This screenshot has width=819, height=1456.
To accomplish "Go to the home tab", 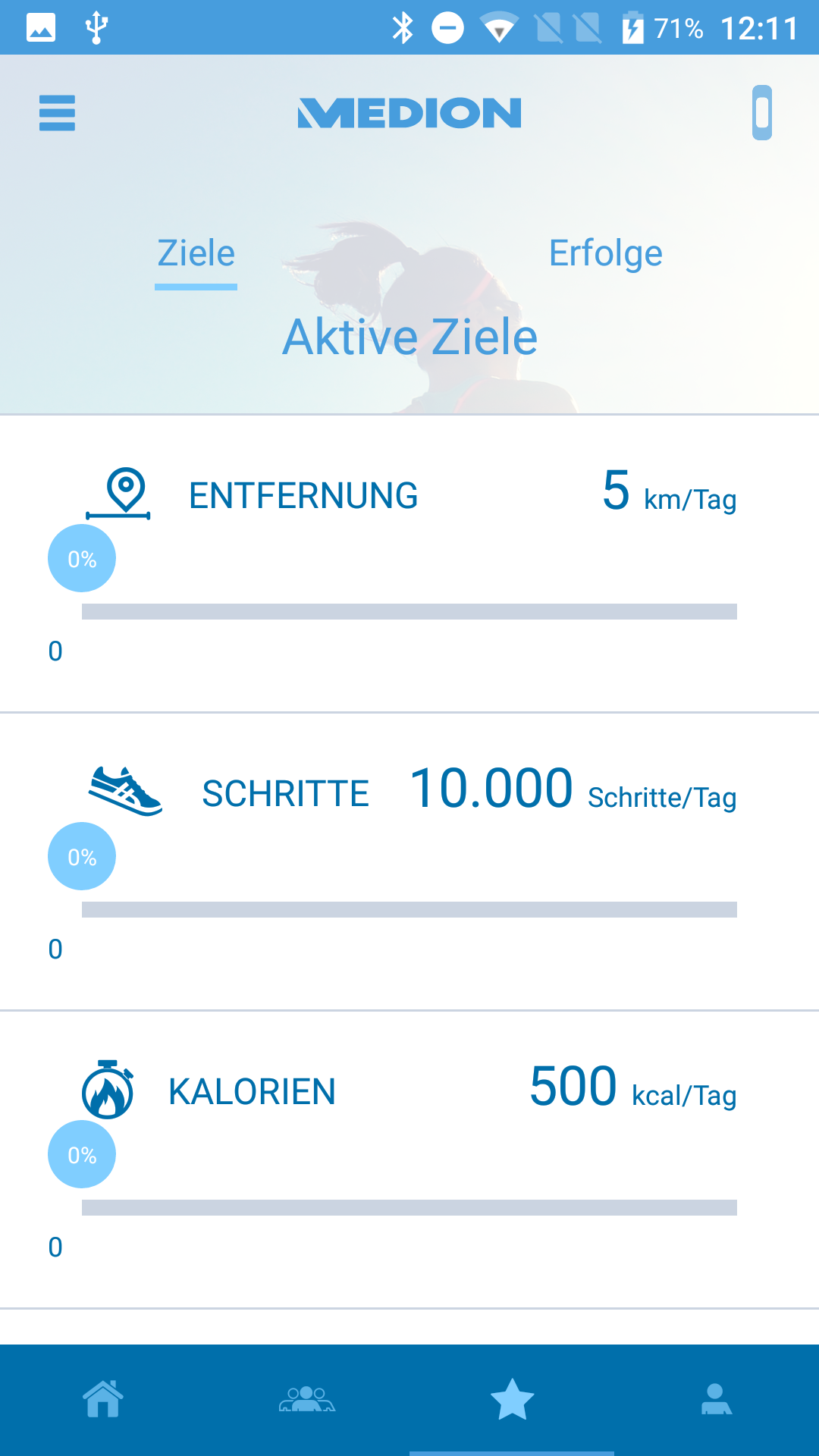I will (103, 1399).
